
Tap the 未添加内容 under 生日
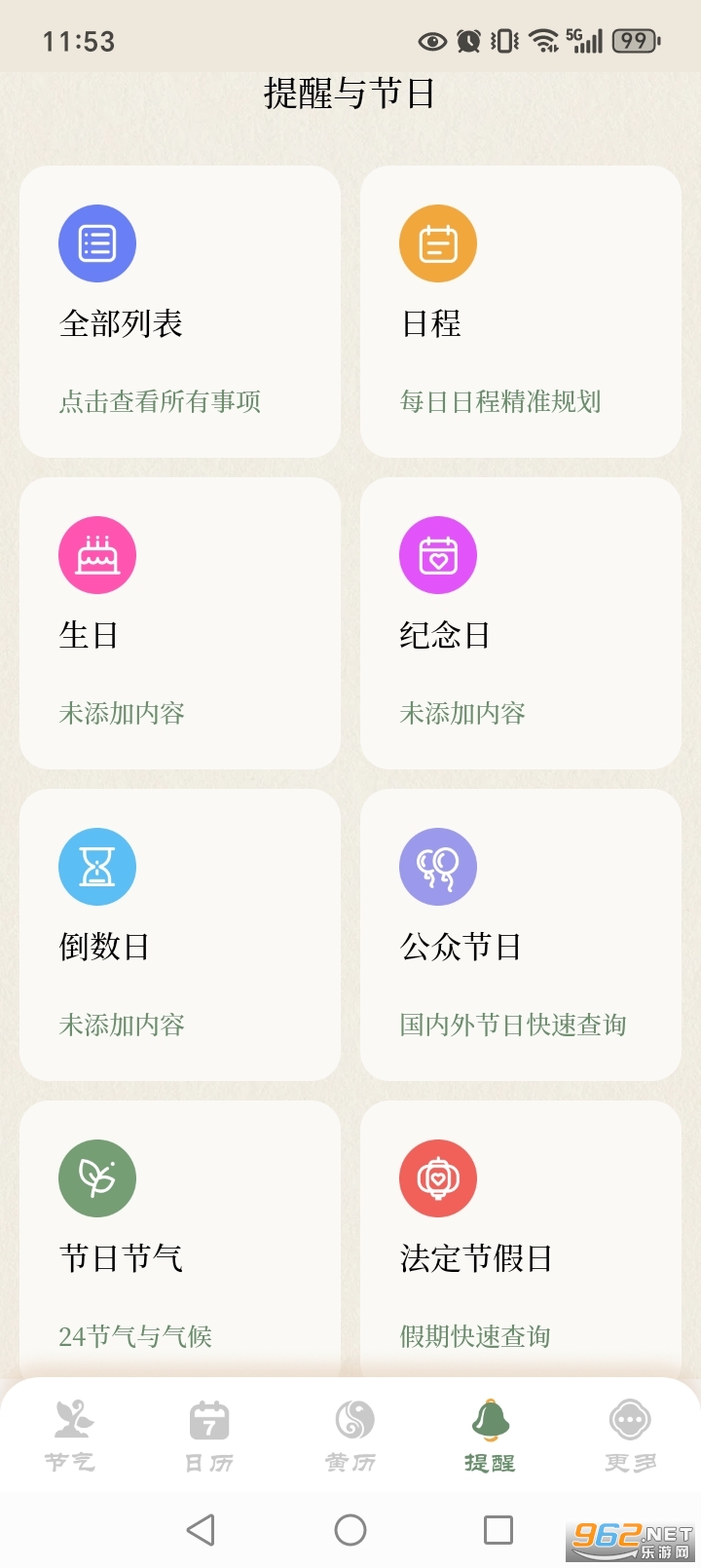[121, 713]
